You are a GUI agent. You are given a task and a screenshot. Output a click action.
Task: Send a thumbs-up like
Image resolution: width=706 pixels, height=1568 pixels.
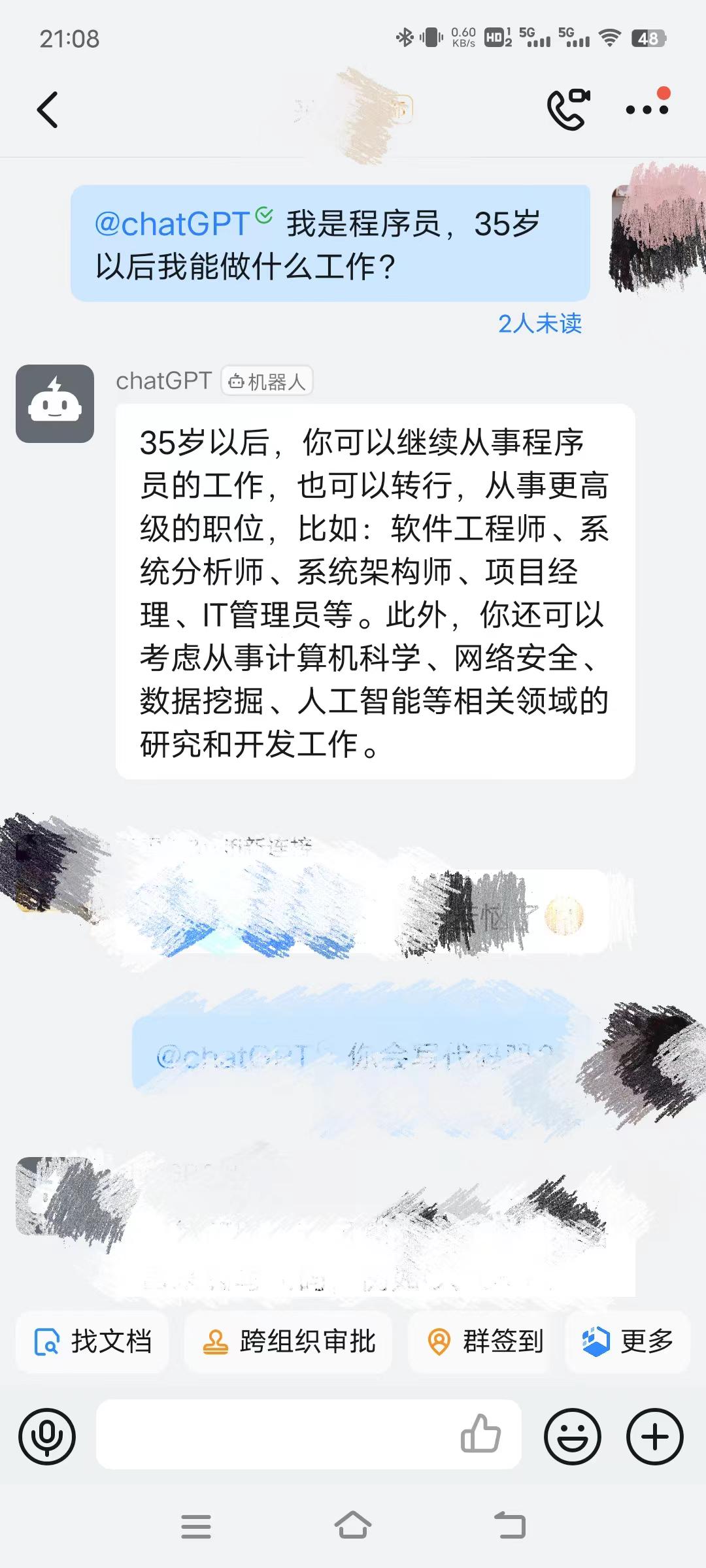click(480, 1435)
